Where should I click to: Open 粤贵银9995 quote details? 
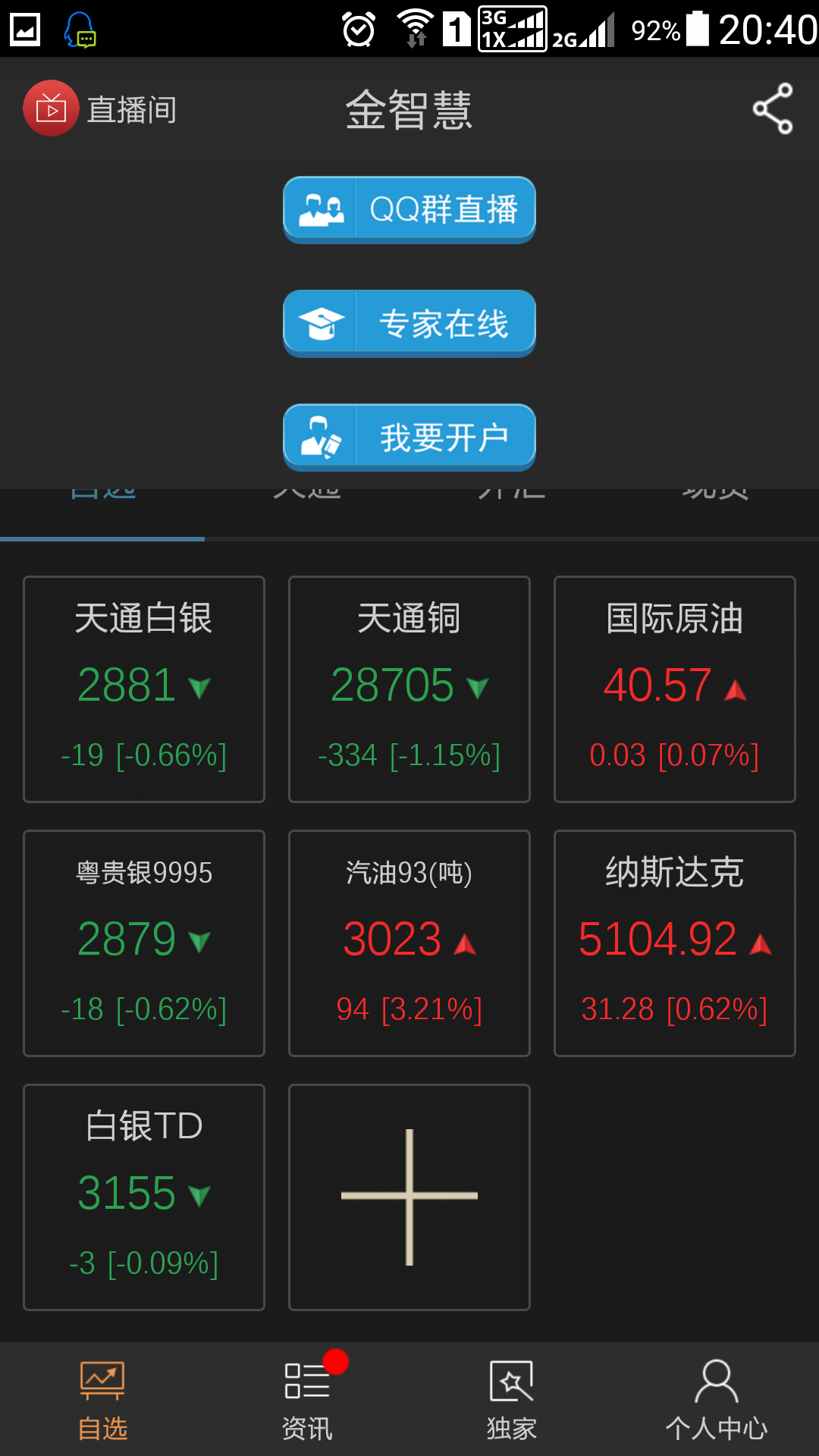tap(144, 943)
